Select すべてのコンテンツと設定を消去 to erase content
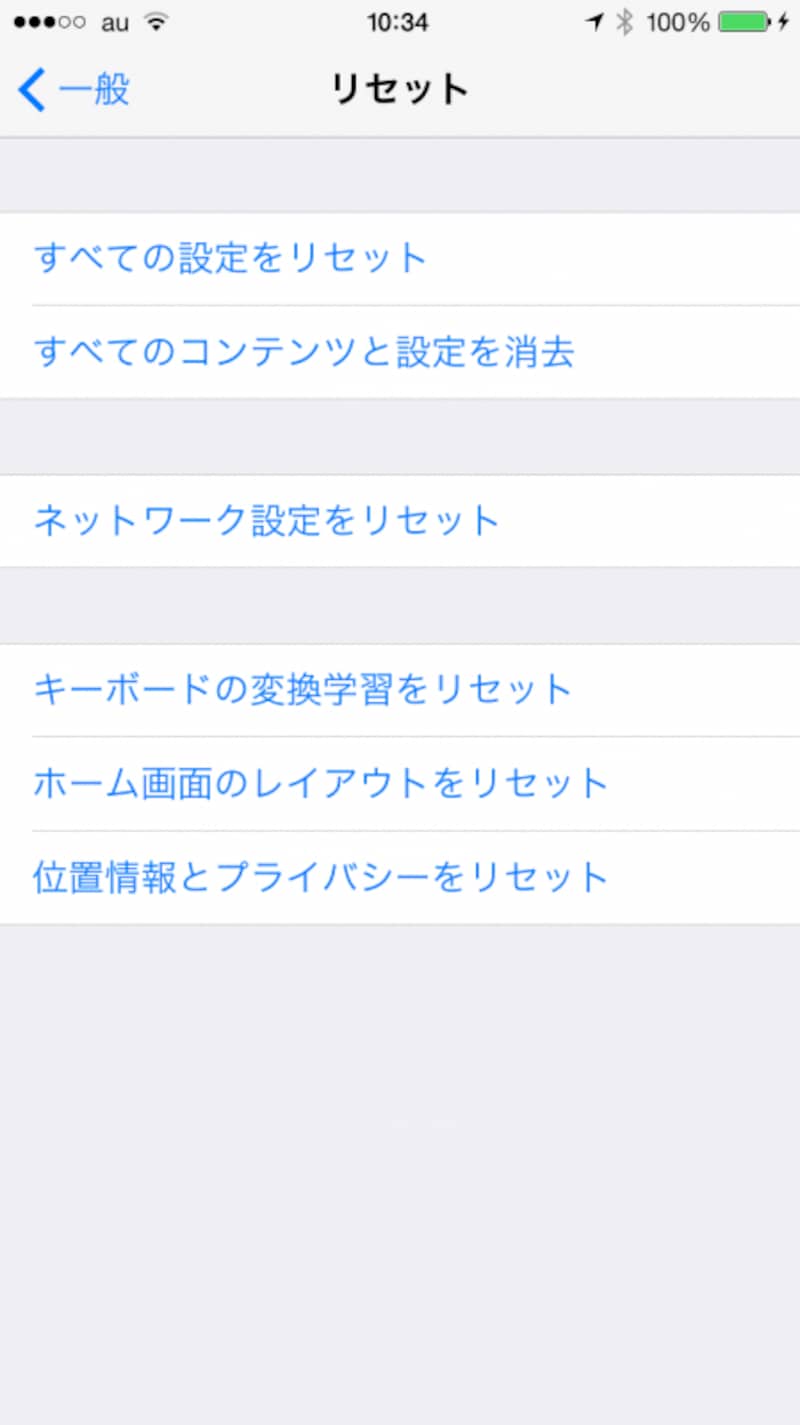The image size is (800, 1425). [305, 352]
